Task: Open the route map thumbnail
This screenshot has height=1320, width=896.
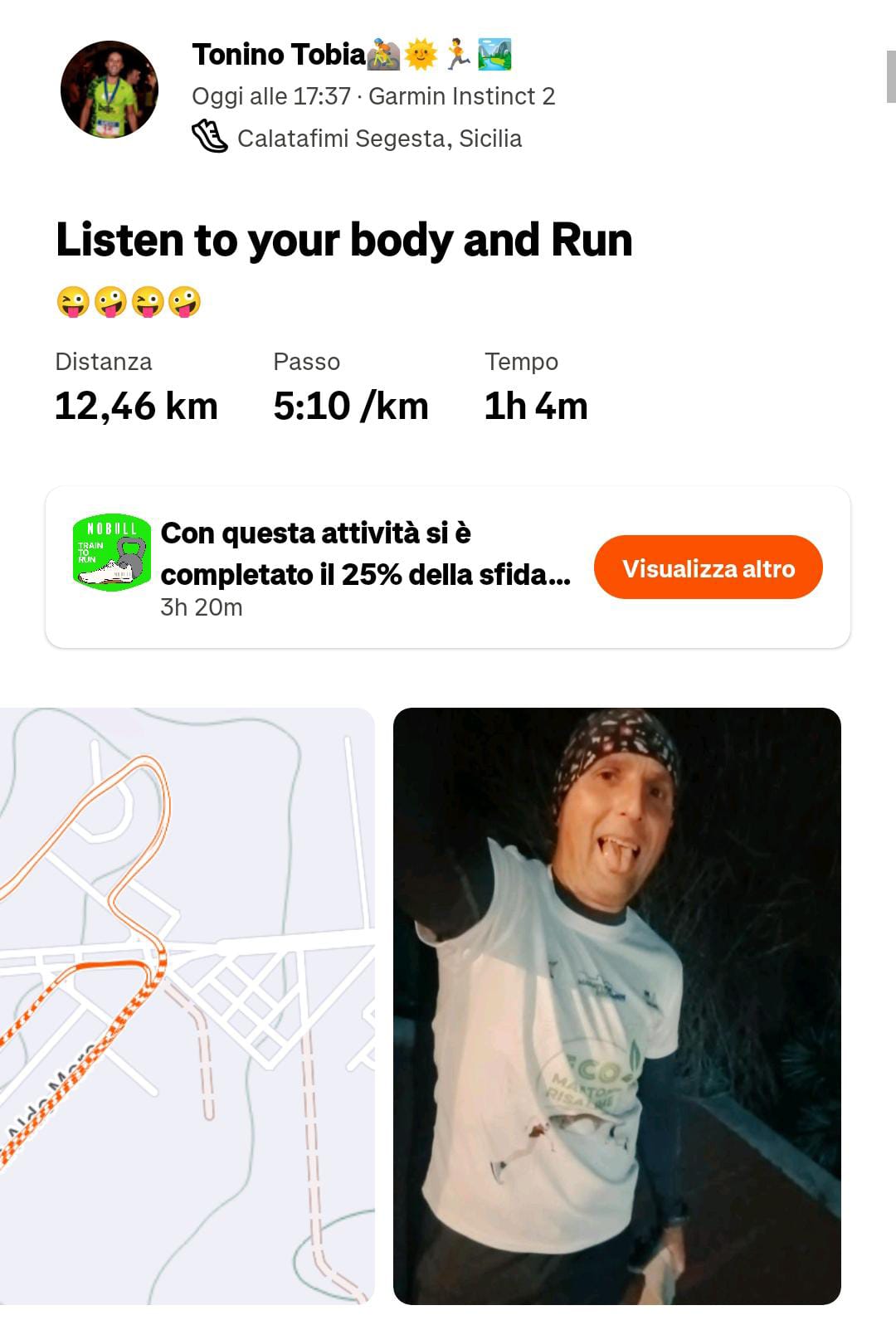Action: tap(187, 1004)
